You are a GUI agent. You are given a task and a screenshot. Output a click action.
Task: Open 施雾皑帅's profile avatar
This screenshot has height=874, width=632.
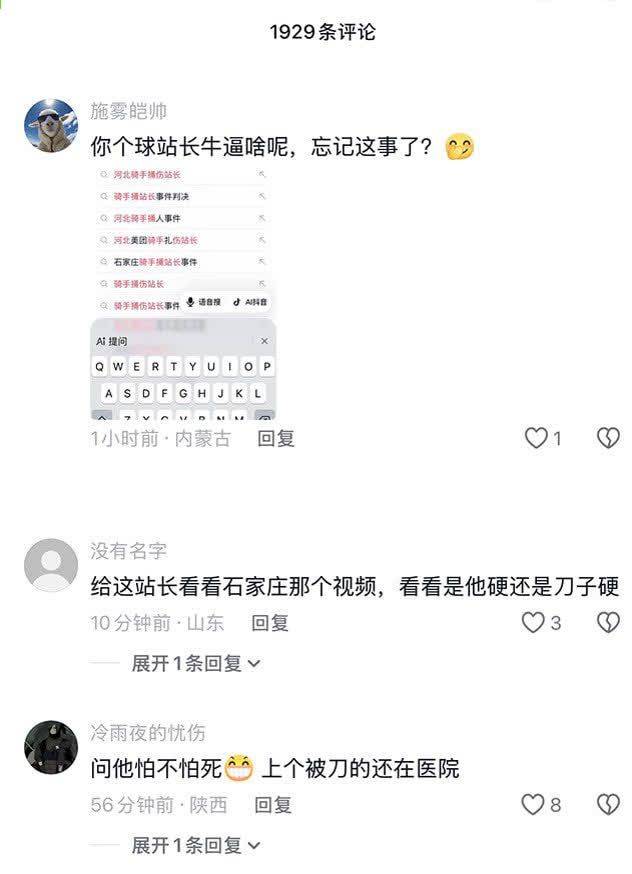tap(50, 126)
